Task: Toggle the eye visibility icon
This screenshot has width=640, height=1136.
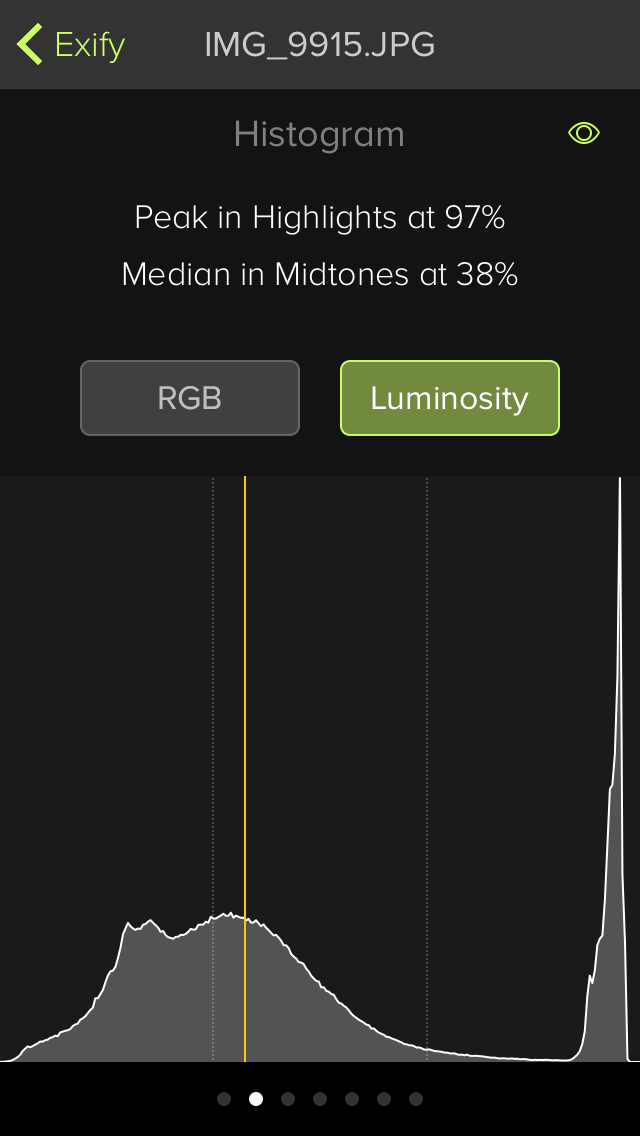Action: coord(583,133)
